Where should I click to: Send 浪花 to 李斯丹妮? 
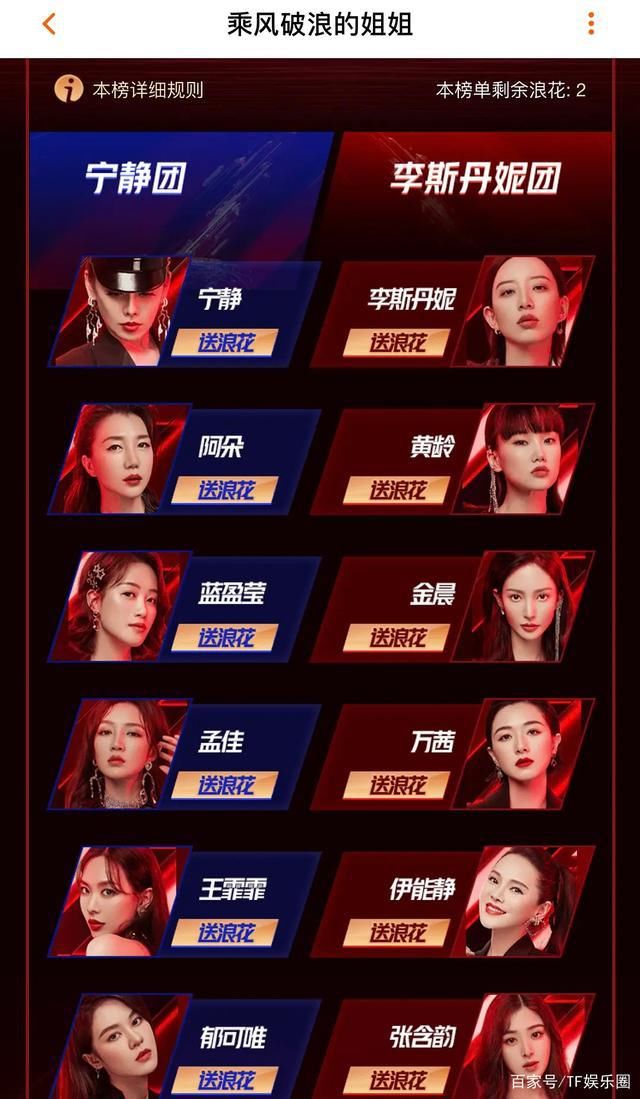397,343
